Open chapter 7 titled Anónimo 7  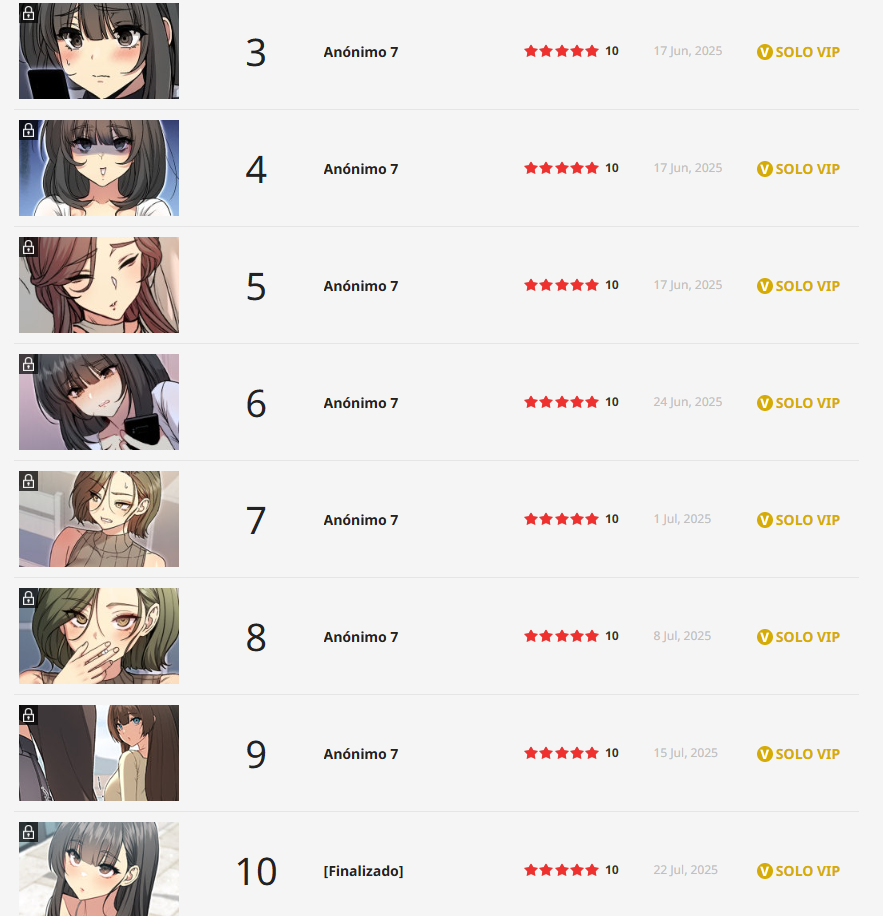pos(361,520)
